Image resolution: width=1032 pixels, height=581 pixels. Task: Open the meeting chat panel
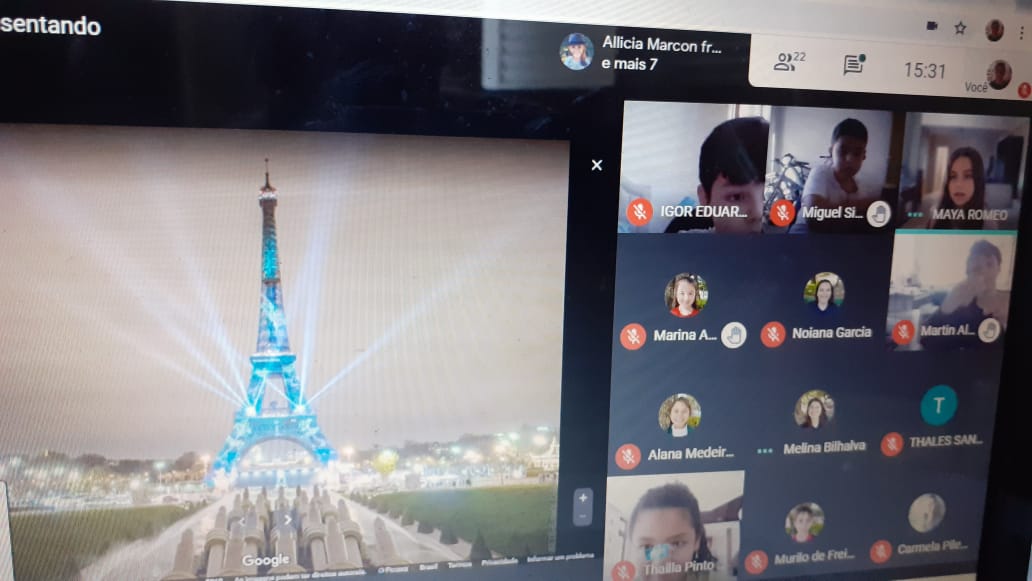coord(853,65)
